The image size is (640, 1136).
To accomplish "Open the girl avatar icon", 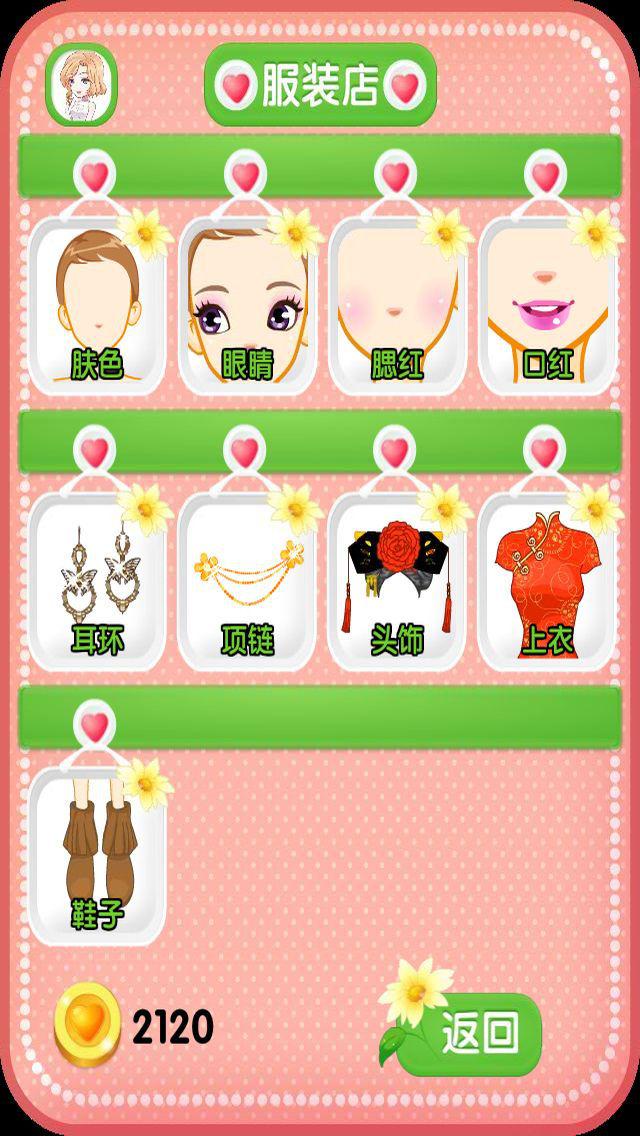I will coord(82,87).
